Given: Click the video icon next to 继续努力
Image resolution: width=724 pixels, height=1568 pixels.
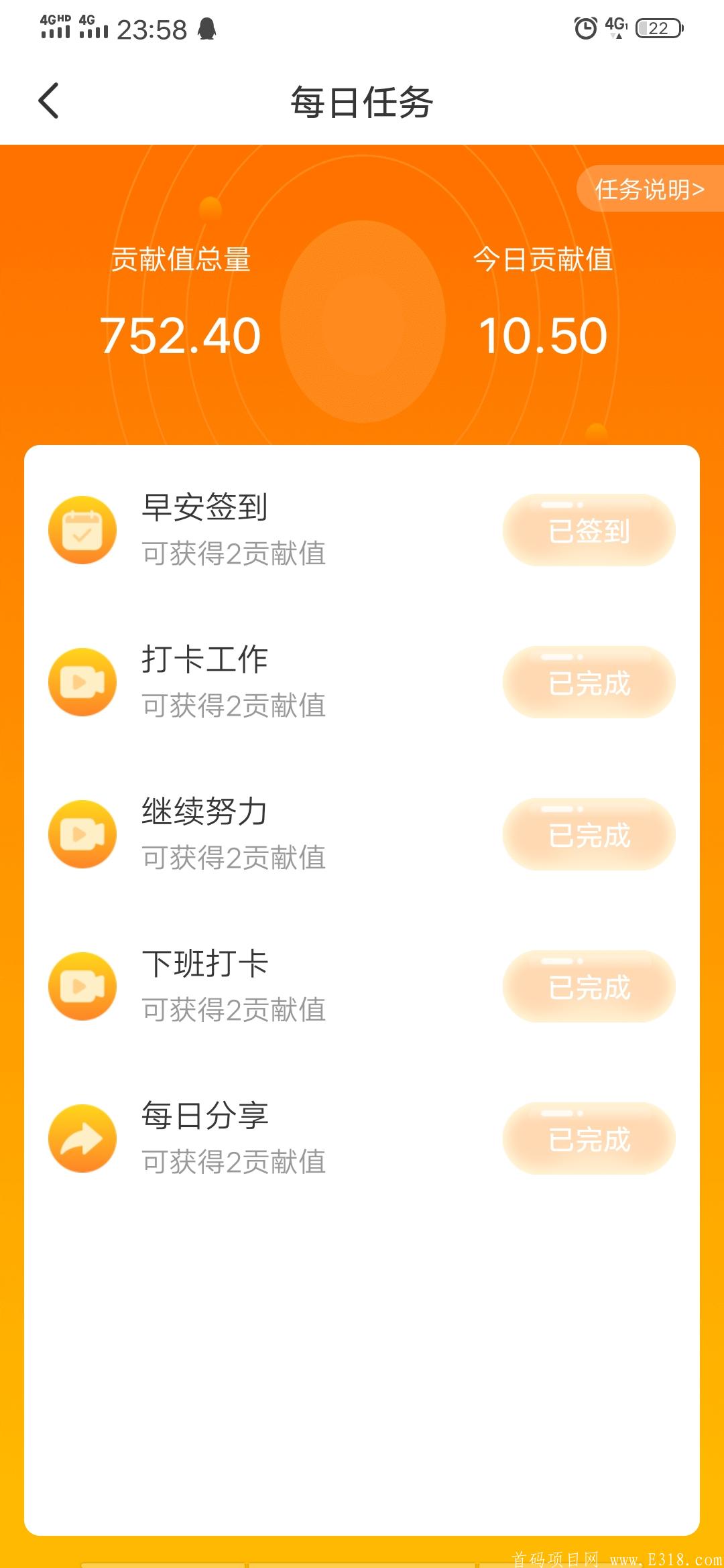Looking at the screenshot, I should 82,834.
